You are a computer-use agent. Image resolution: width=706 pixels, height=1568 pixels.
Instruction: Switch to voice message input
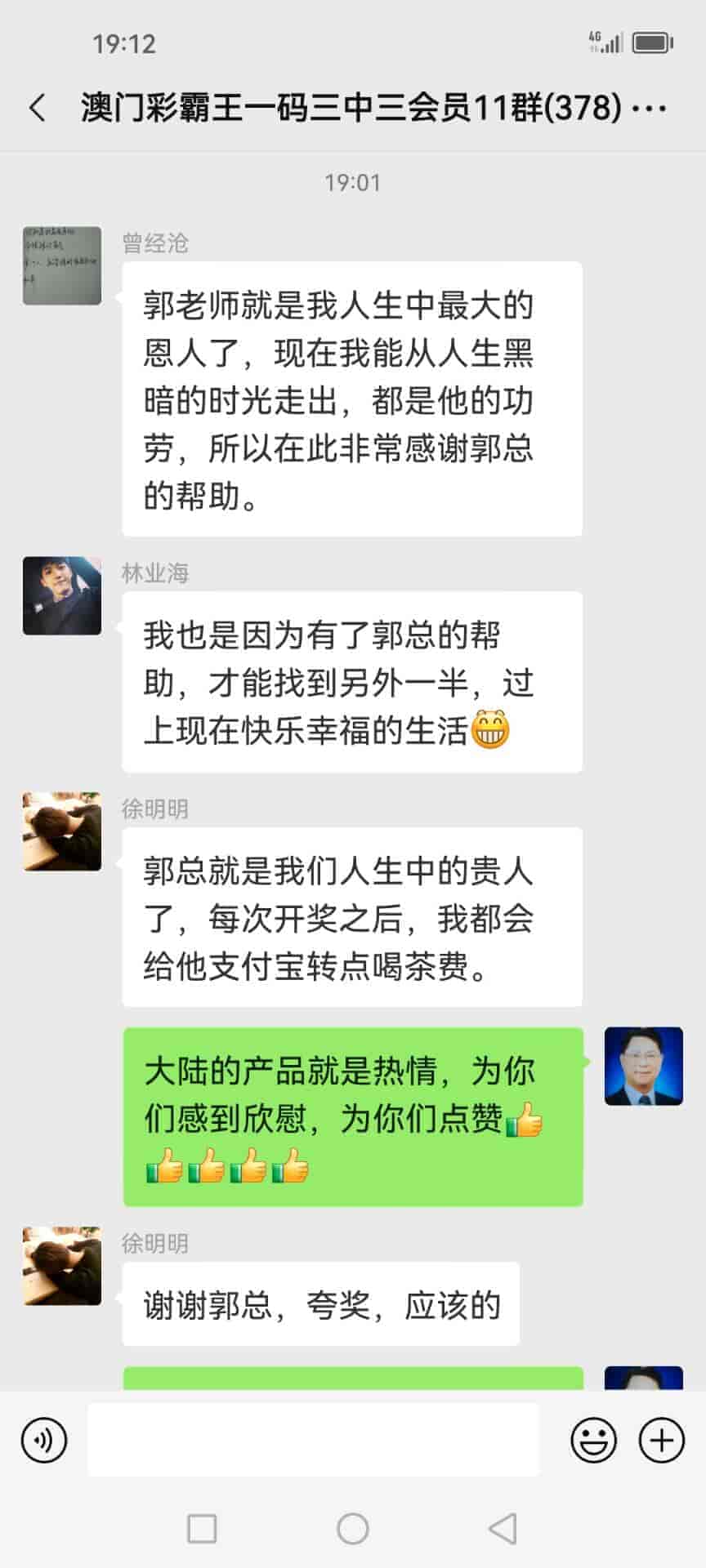44,1441
